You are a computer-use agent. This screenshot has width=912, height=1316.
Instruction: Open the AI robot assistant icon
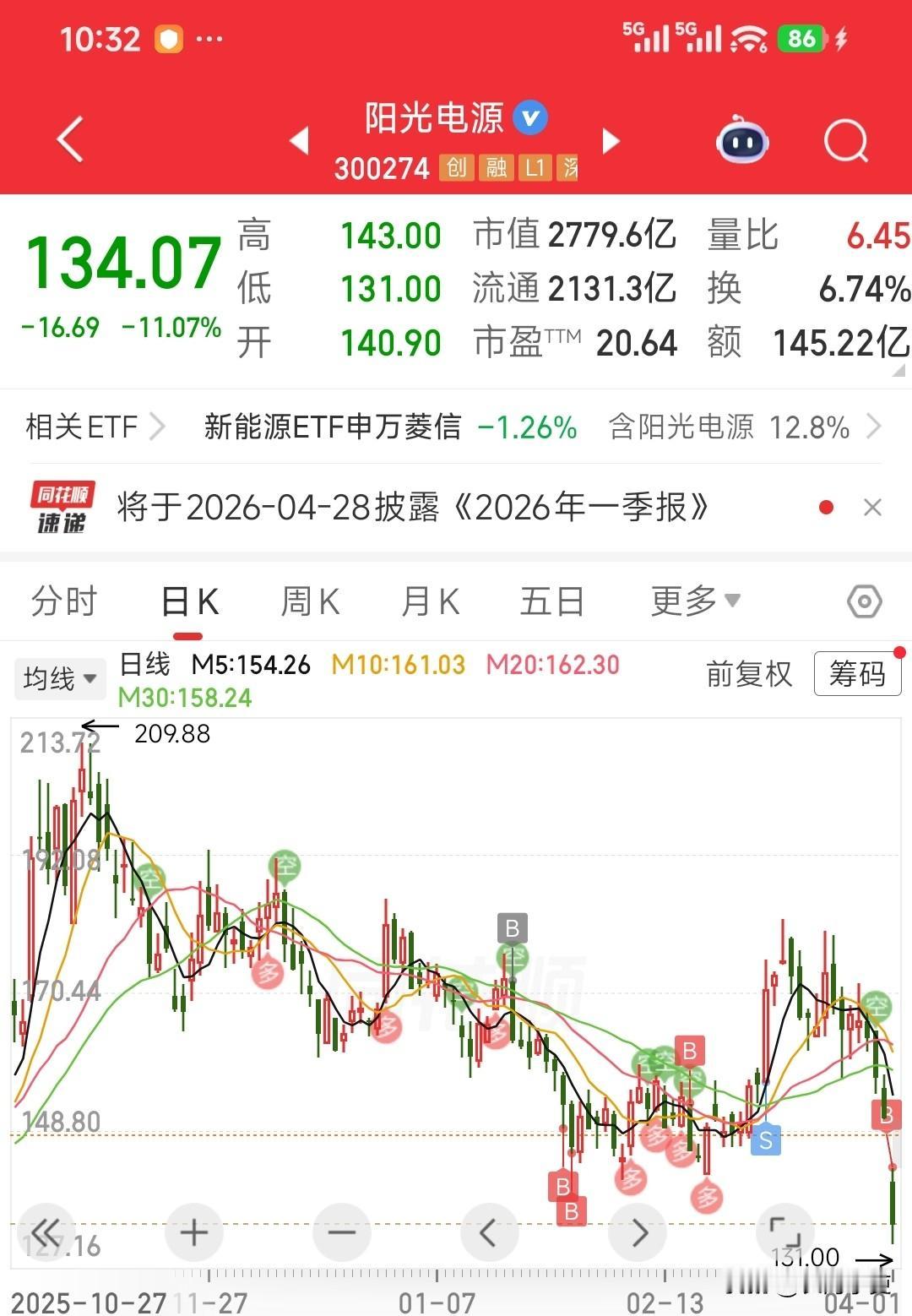coord(741,142)
